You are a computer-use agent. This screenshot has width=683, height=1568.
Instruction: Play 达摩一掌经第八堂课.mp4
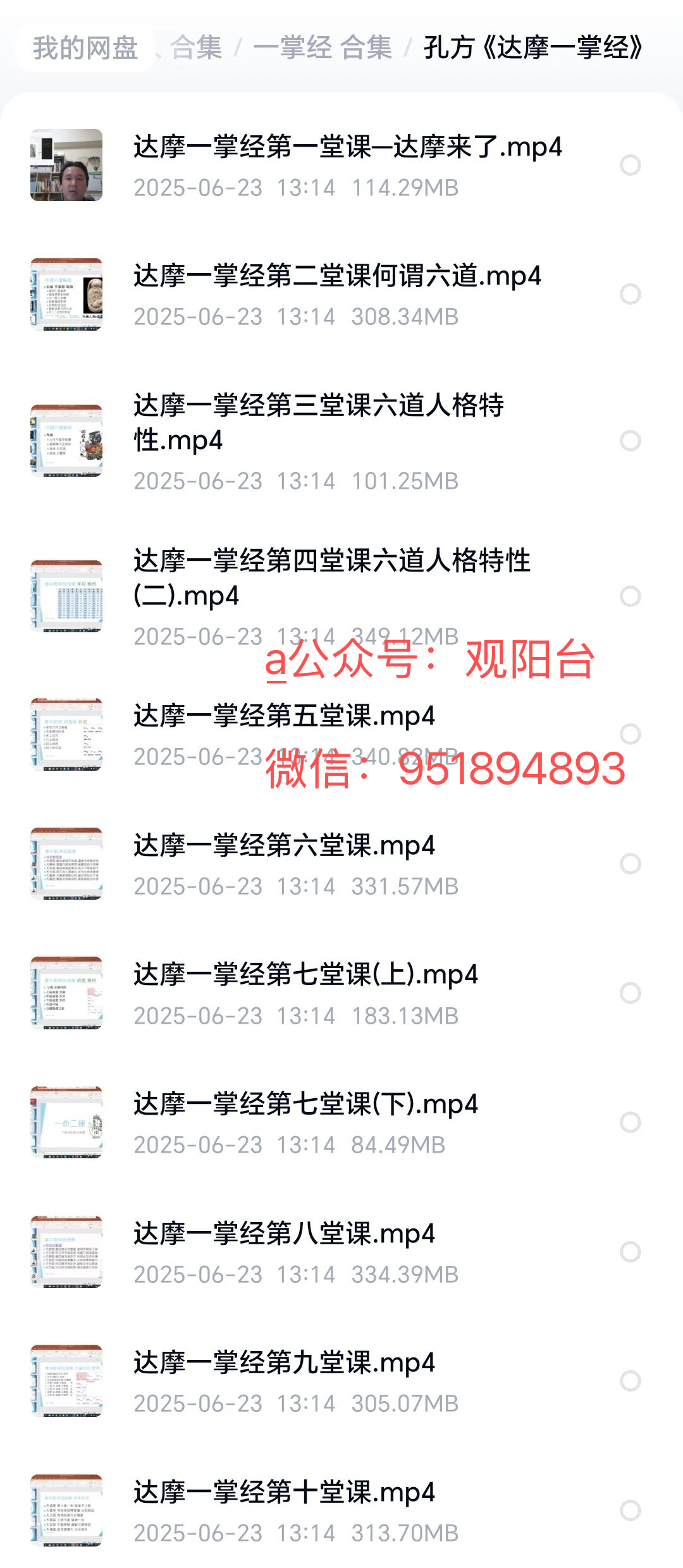pyautogui.click(x=284, y=1234)
